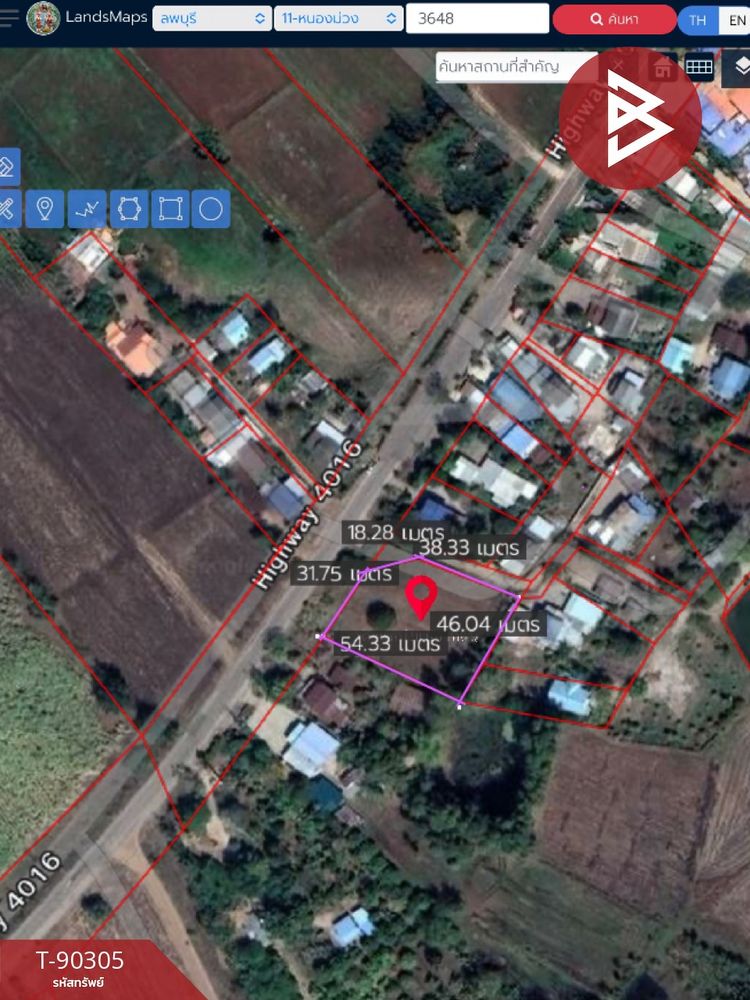Open the district dropdown showing 11-หนองม่วง
Viewport: 750px width, 1000px height.
click(x=338, y=18)
